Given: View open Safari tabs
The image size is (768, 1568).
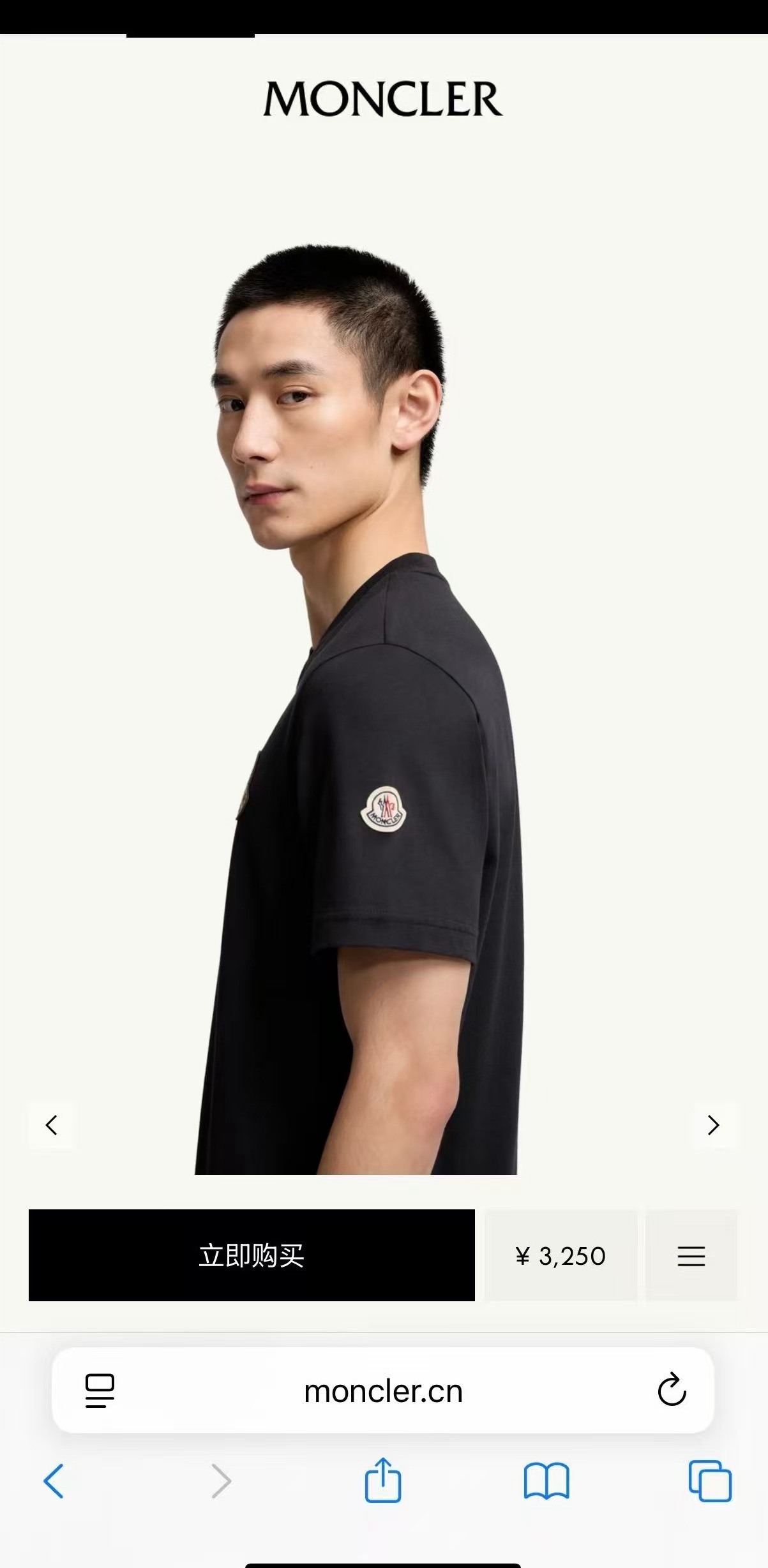Looking at the screenshot, I should click(x=710, y=1481).
